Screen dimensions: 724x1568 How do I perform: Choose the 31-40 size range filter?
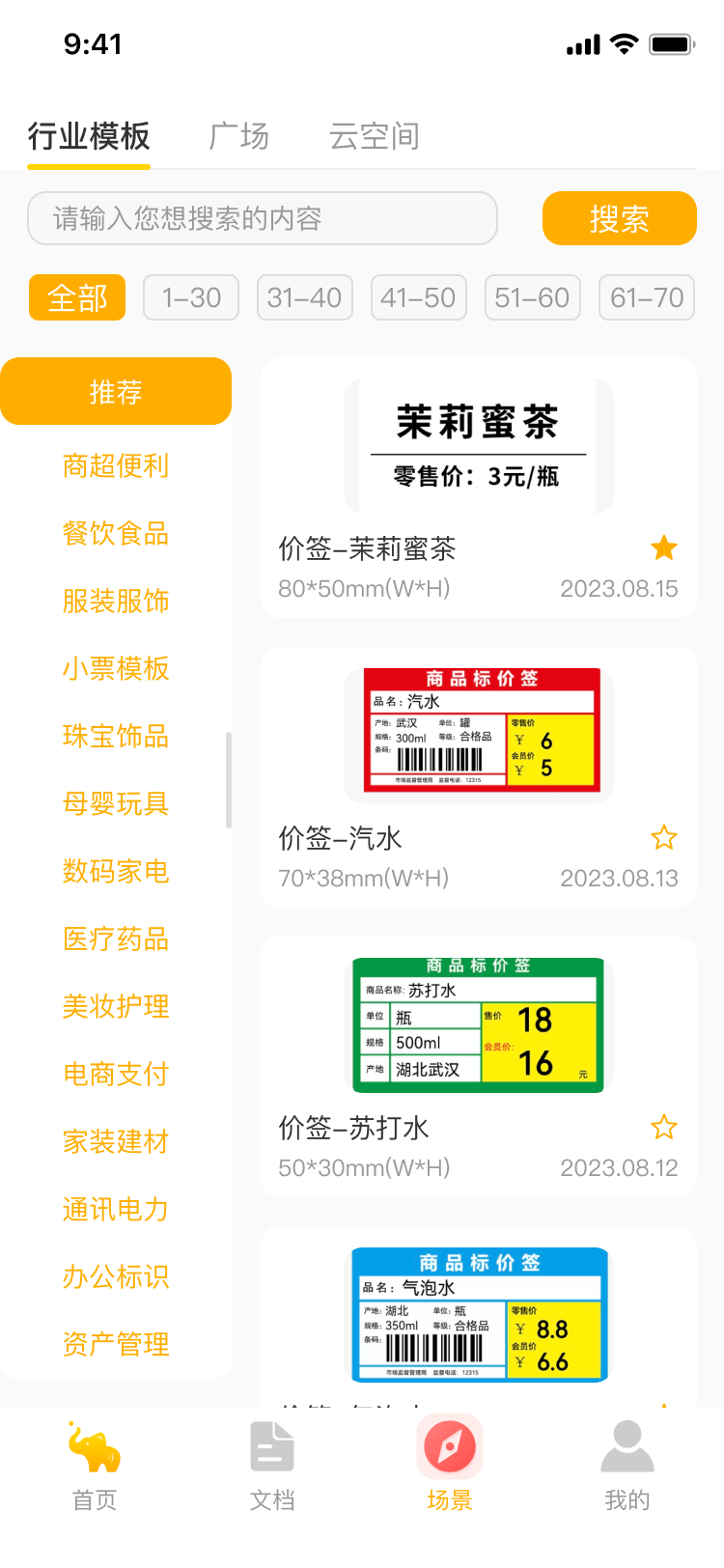coord(304,298)
